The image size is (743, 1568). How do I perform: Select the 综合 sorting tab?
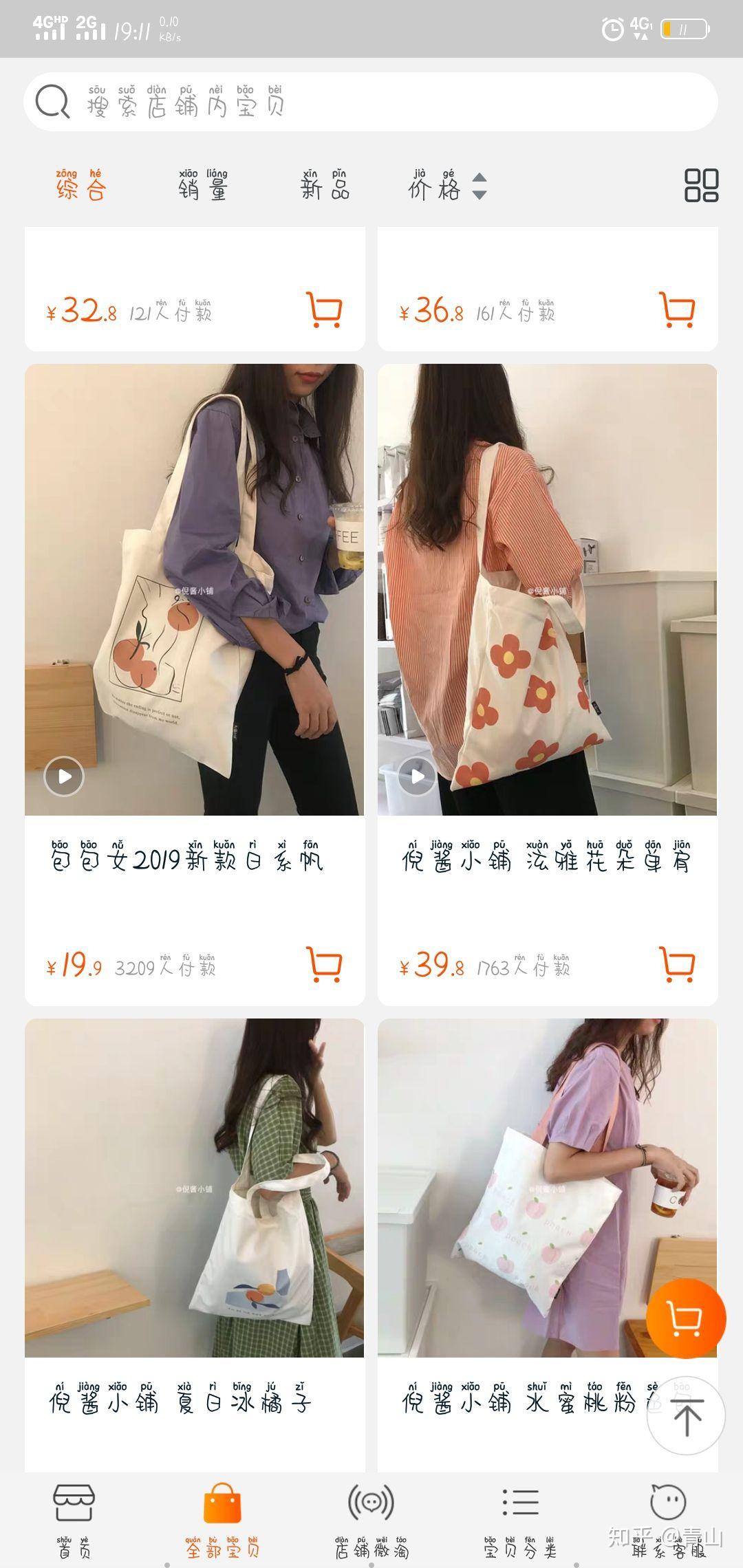[x=81, y=186]
